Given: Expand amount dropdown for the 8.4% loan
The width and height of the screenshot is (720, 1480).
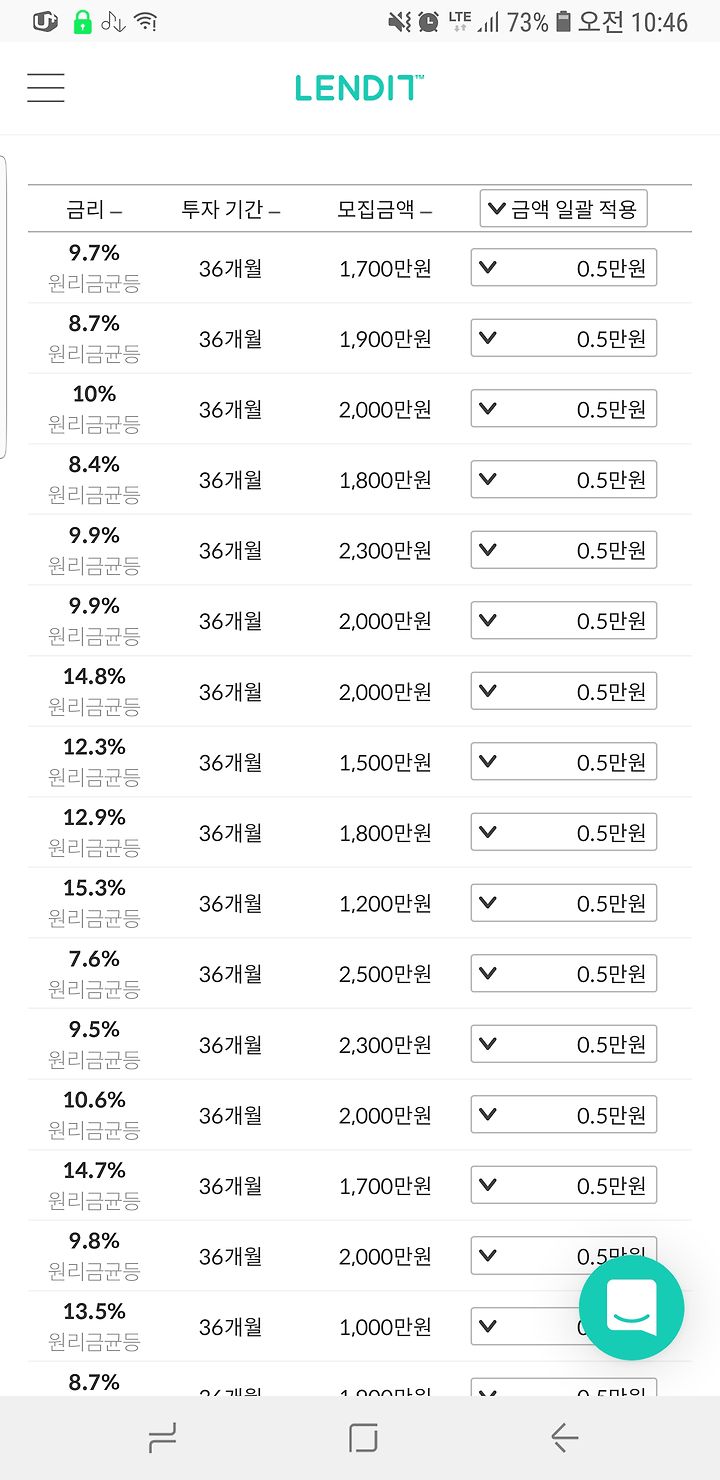Looking at the screenshot, I should point(563,480).
